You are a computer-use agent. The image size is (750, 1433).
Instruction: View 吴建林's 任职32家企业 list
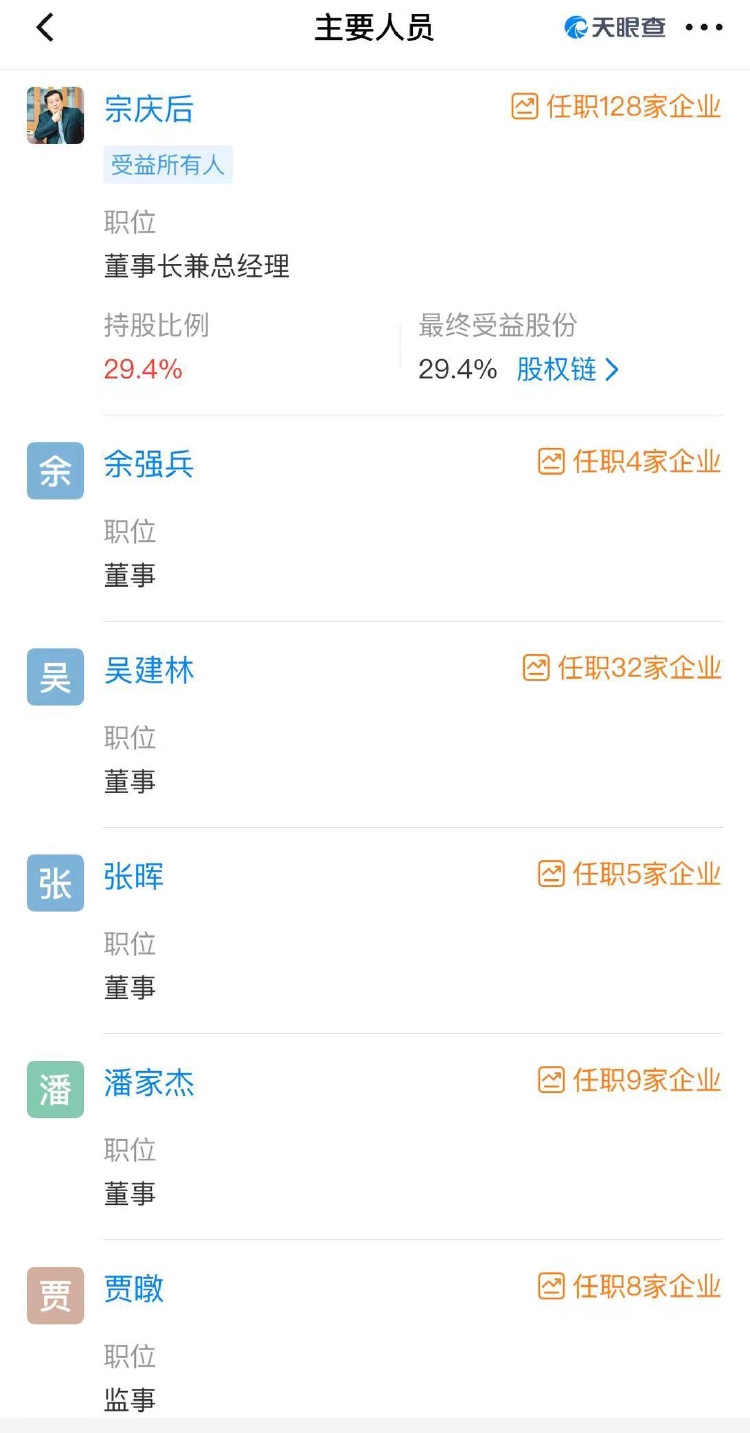621,668
